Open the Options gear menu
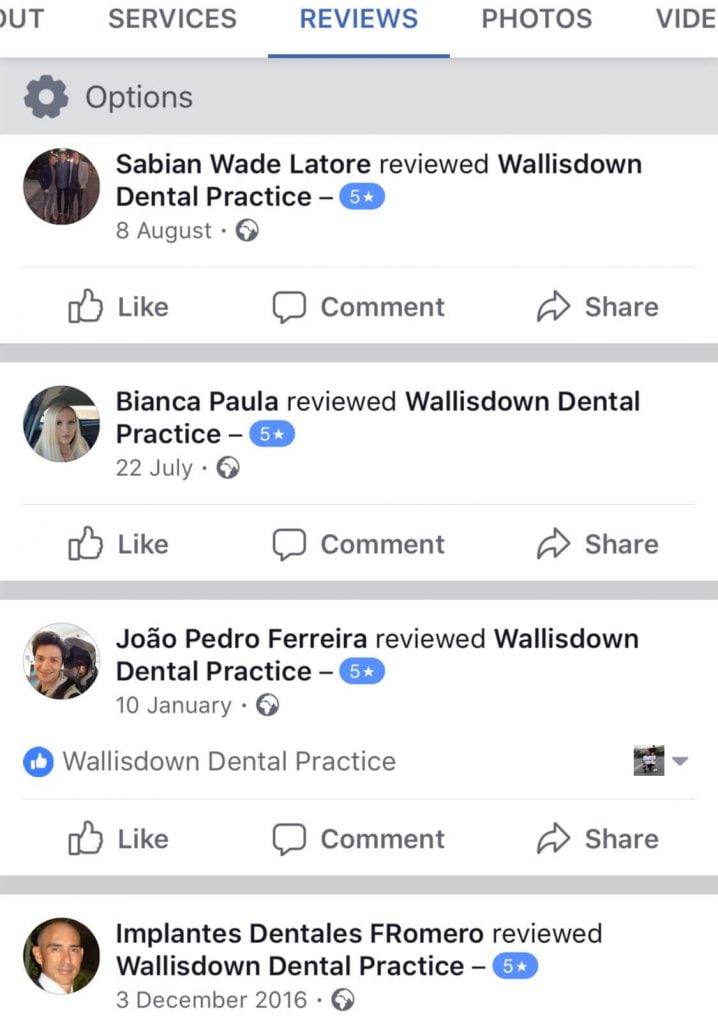Image resolution: width=718 pixels, height=1024 pixels. [46, 97]
